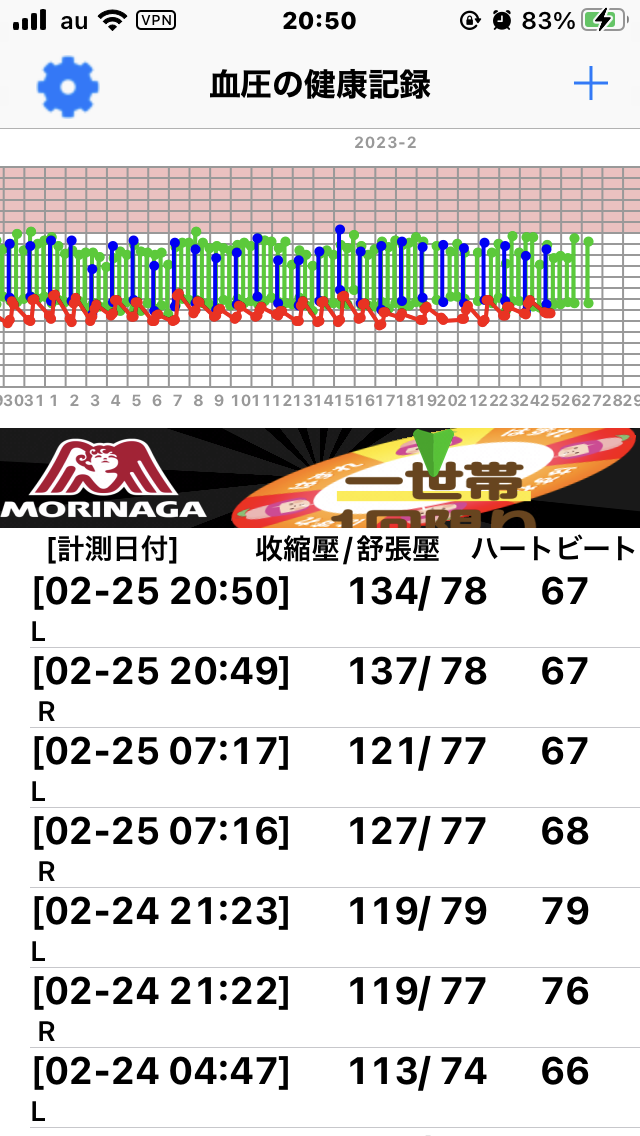View the 02-24 21:23 entry
Image resolution: width=640 pixels, height=1136 pixels.
coord(320,927)
